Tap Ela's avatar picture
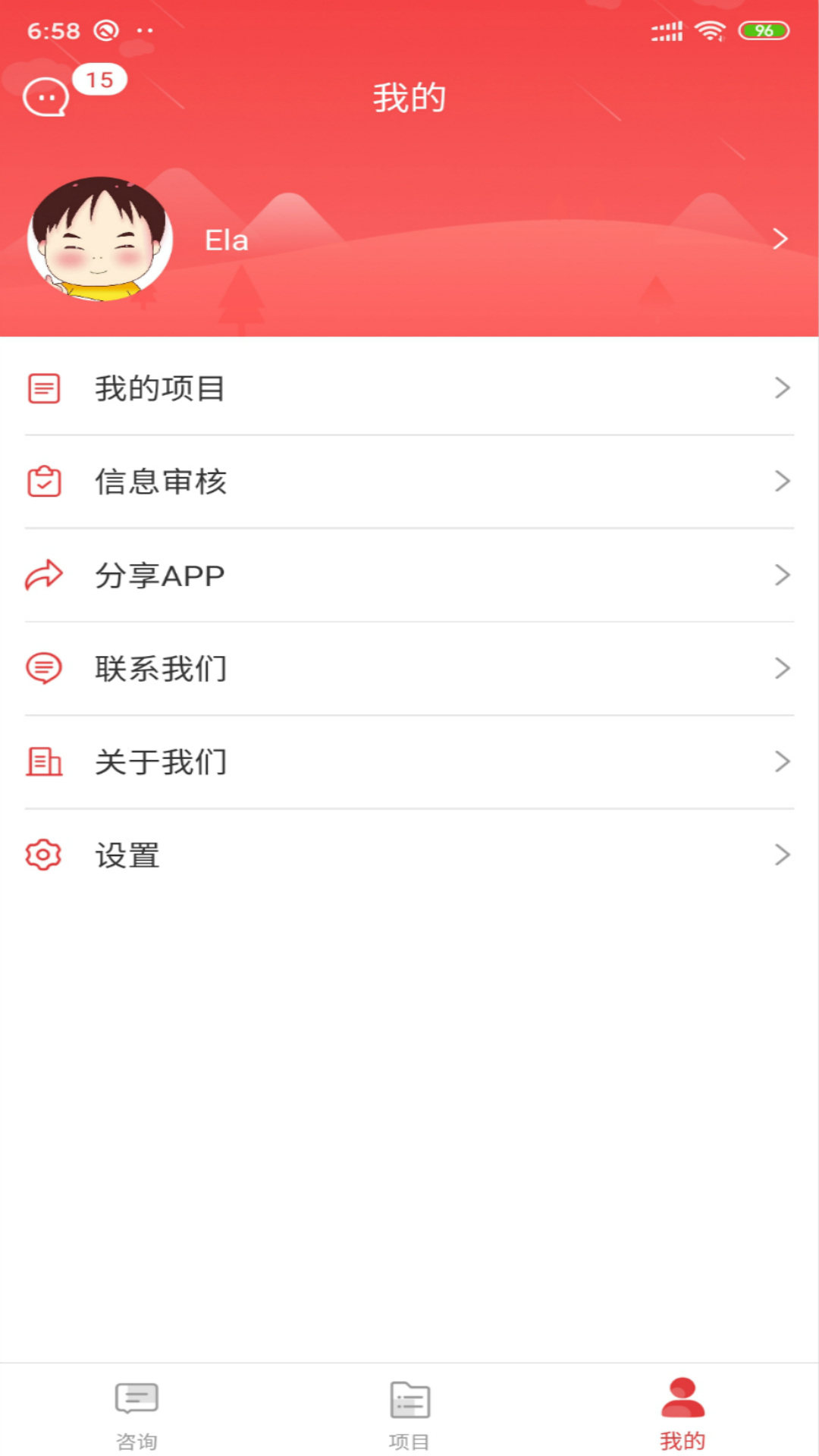 point(101,239)
